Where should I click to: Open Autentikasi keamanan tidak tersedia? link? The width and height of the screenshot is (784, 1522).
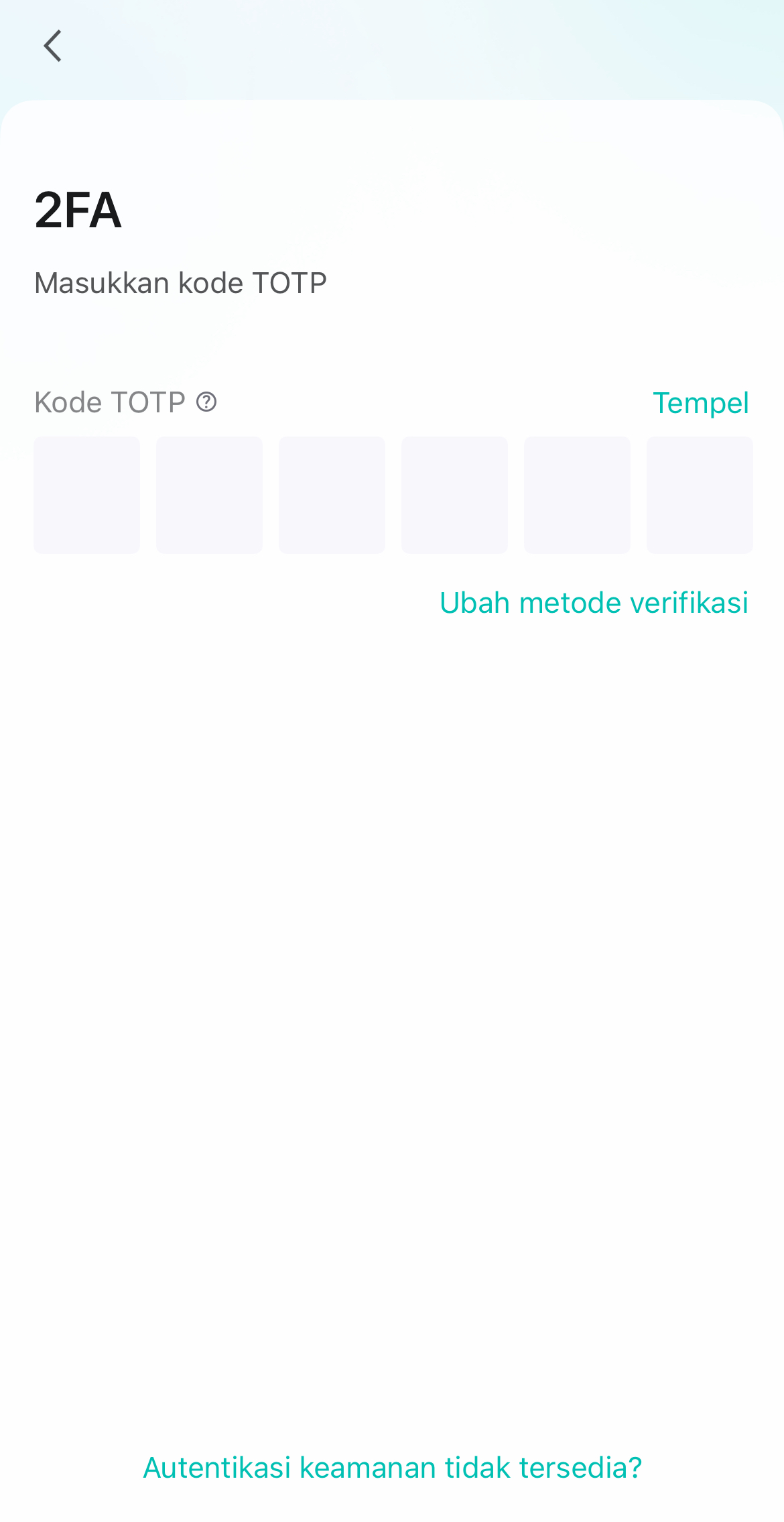pos(393,1467)
